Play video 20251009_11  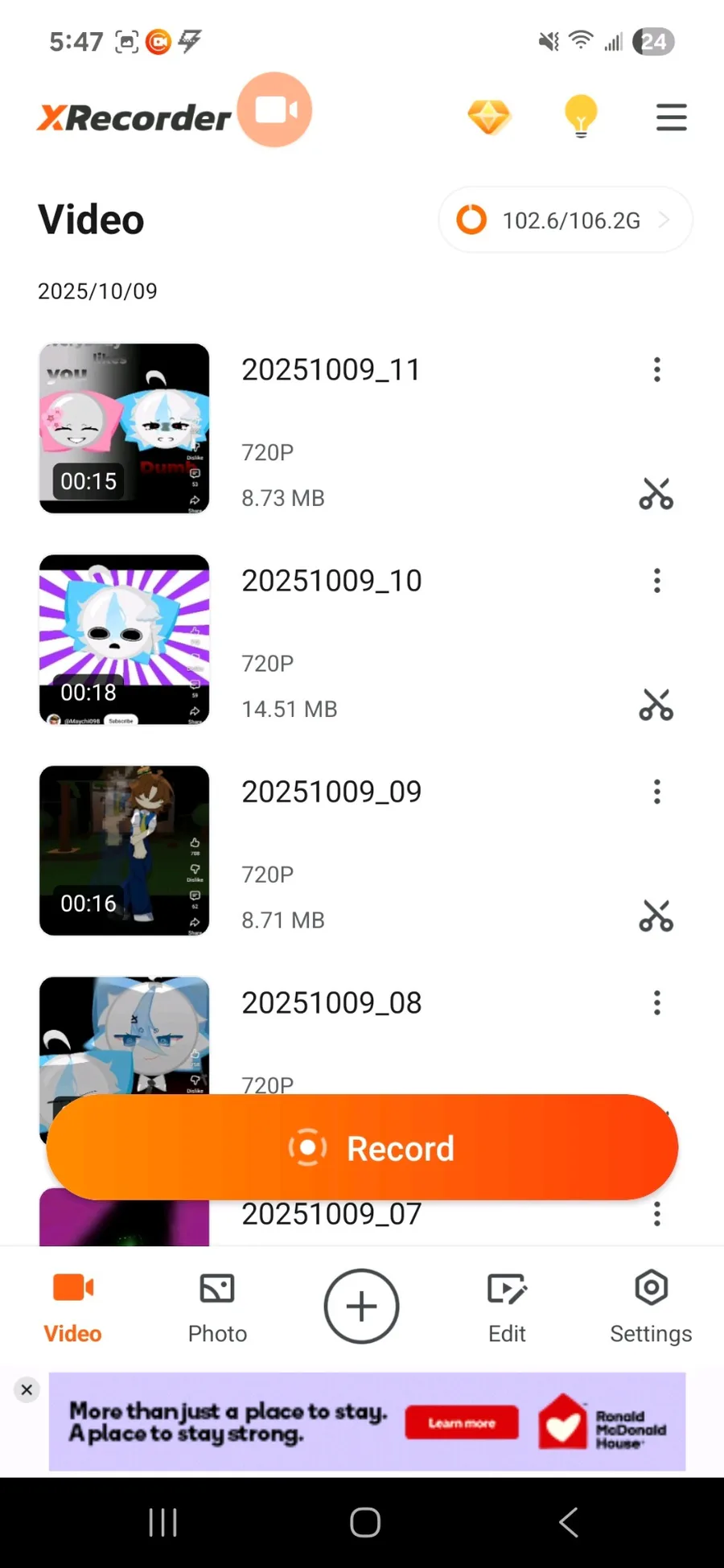click(x=125, y=428)
